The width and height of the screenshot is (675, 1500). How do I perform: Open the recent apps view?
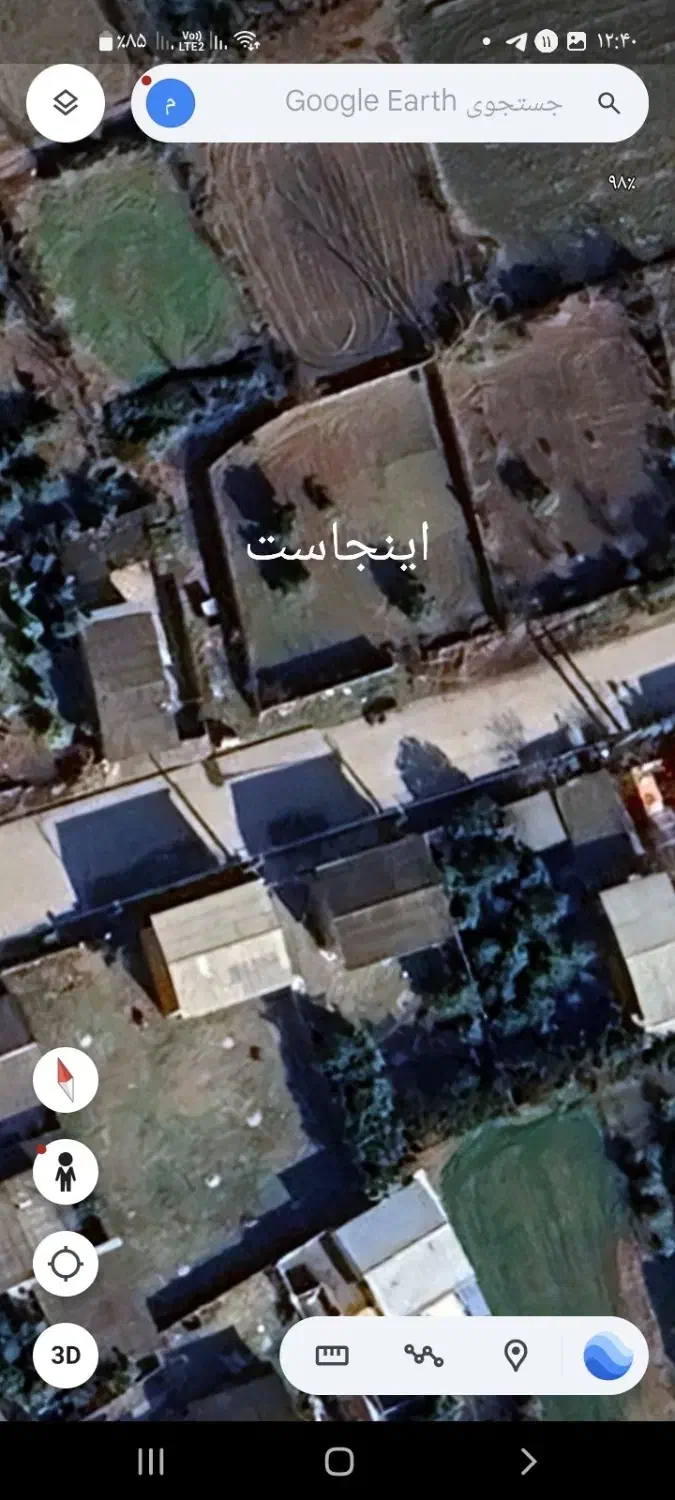pos(150,1462)
